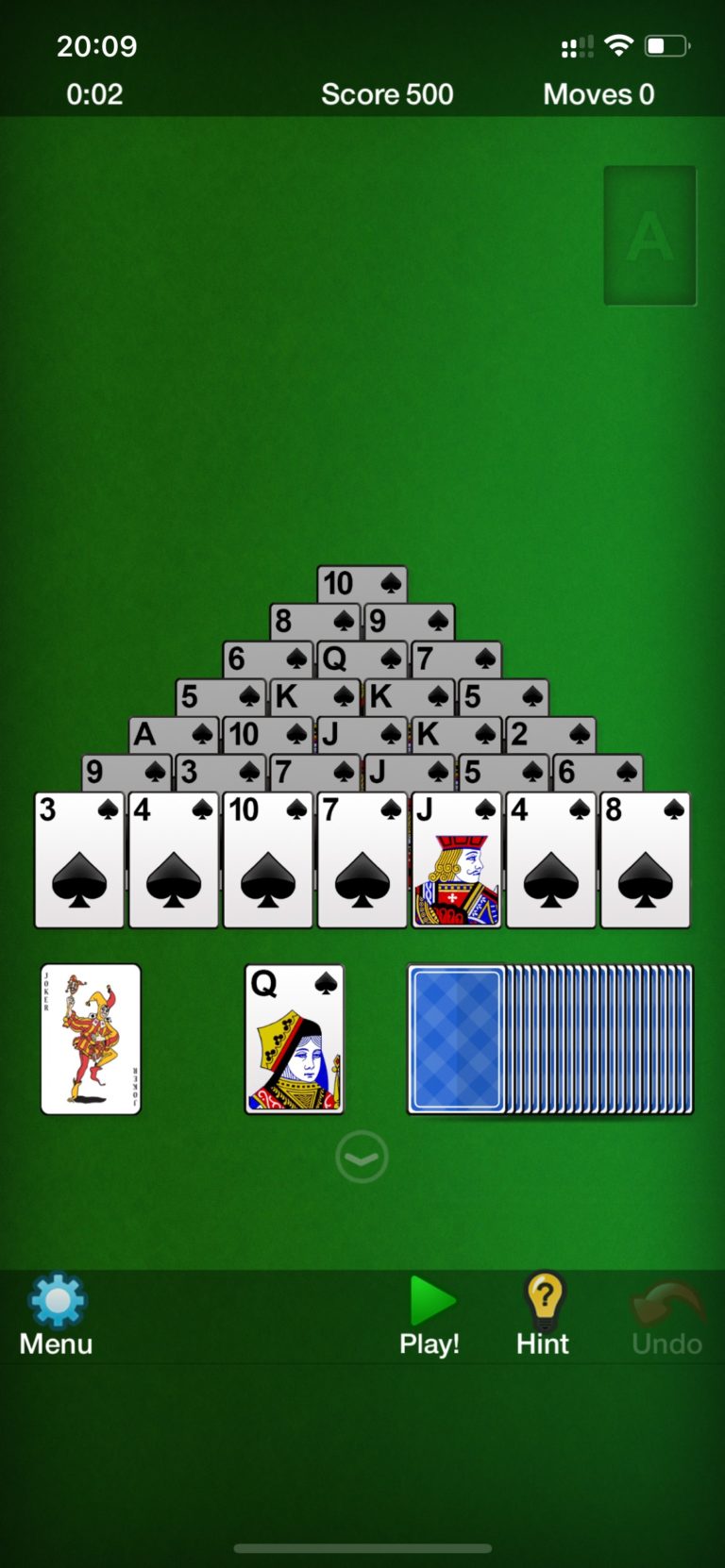This screenshot has width=725, height=1568.
Task: Click the Undo arrow icon
Action: click(x=666, y=1301)
